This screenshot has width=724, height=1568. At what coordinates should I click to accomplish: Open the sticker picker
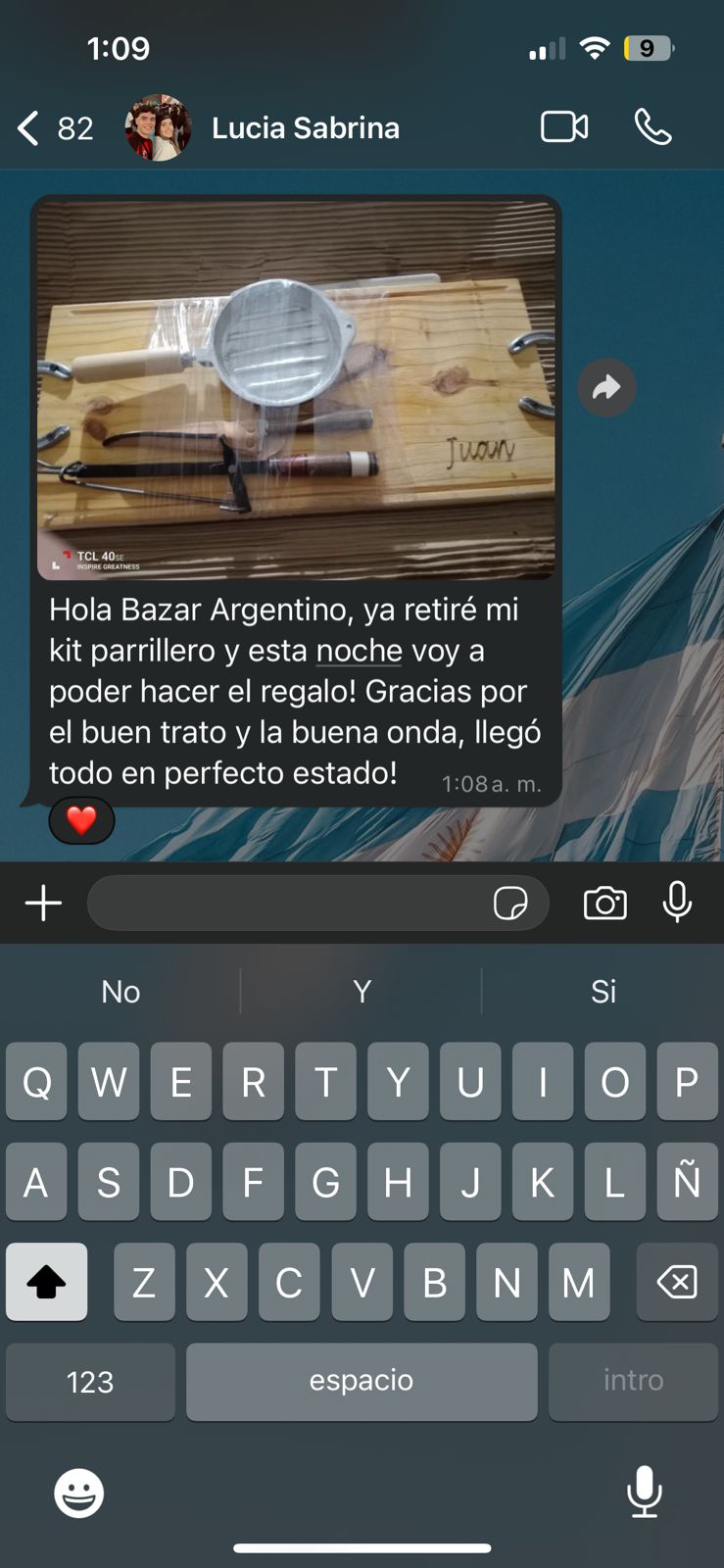click(510, 903)
